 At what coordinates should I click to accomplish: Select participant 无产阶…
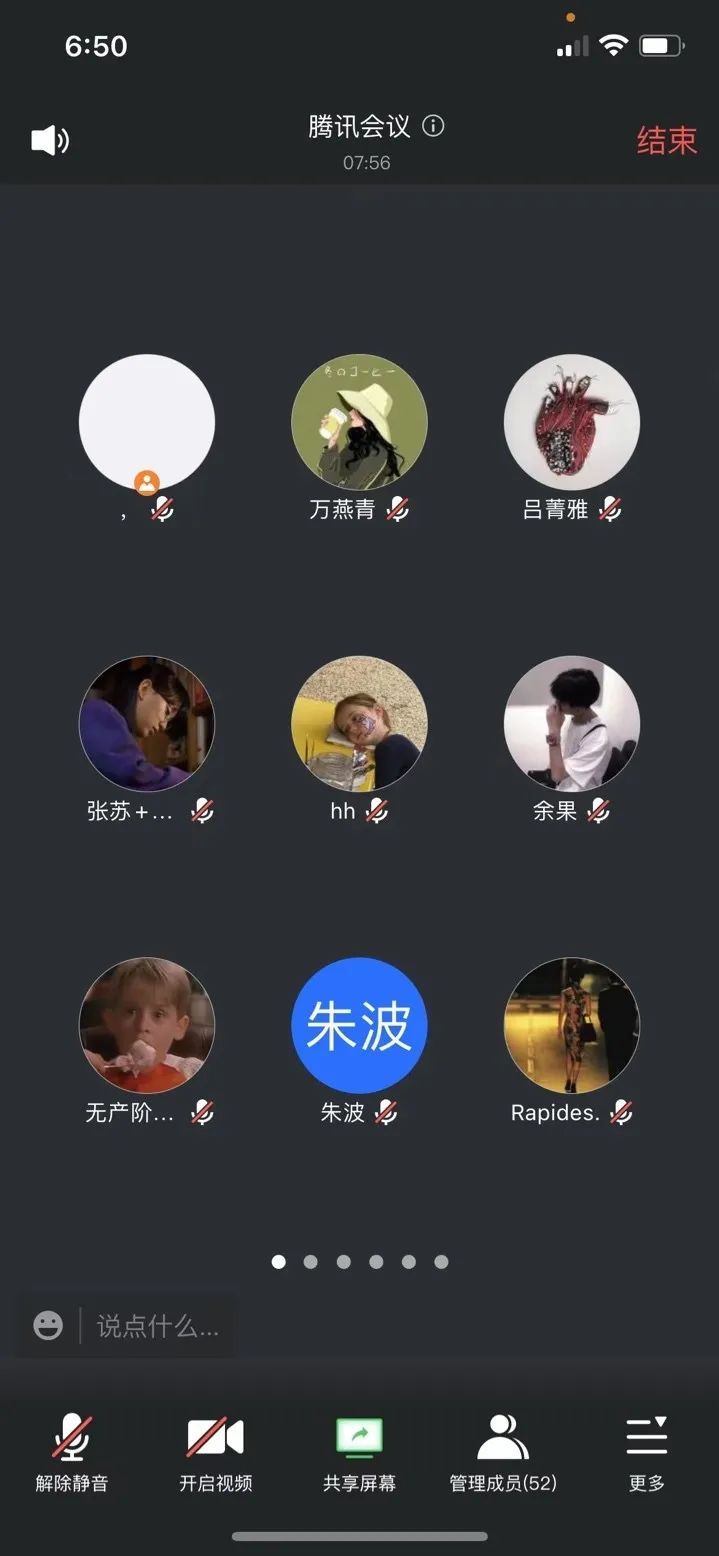147,1026
